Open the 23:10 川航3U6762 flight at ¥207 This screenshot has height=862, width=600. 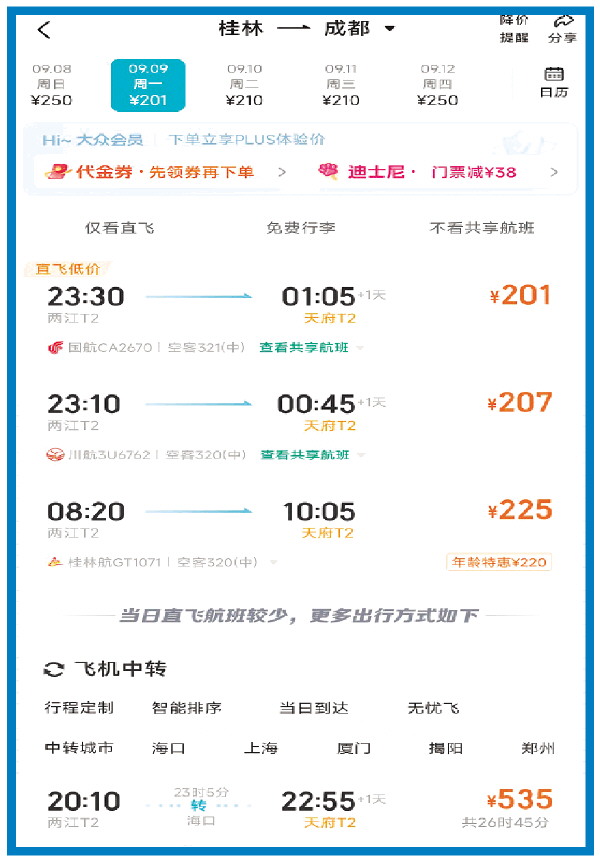click(x=300, y=413)
